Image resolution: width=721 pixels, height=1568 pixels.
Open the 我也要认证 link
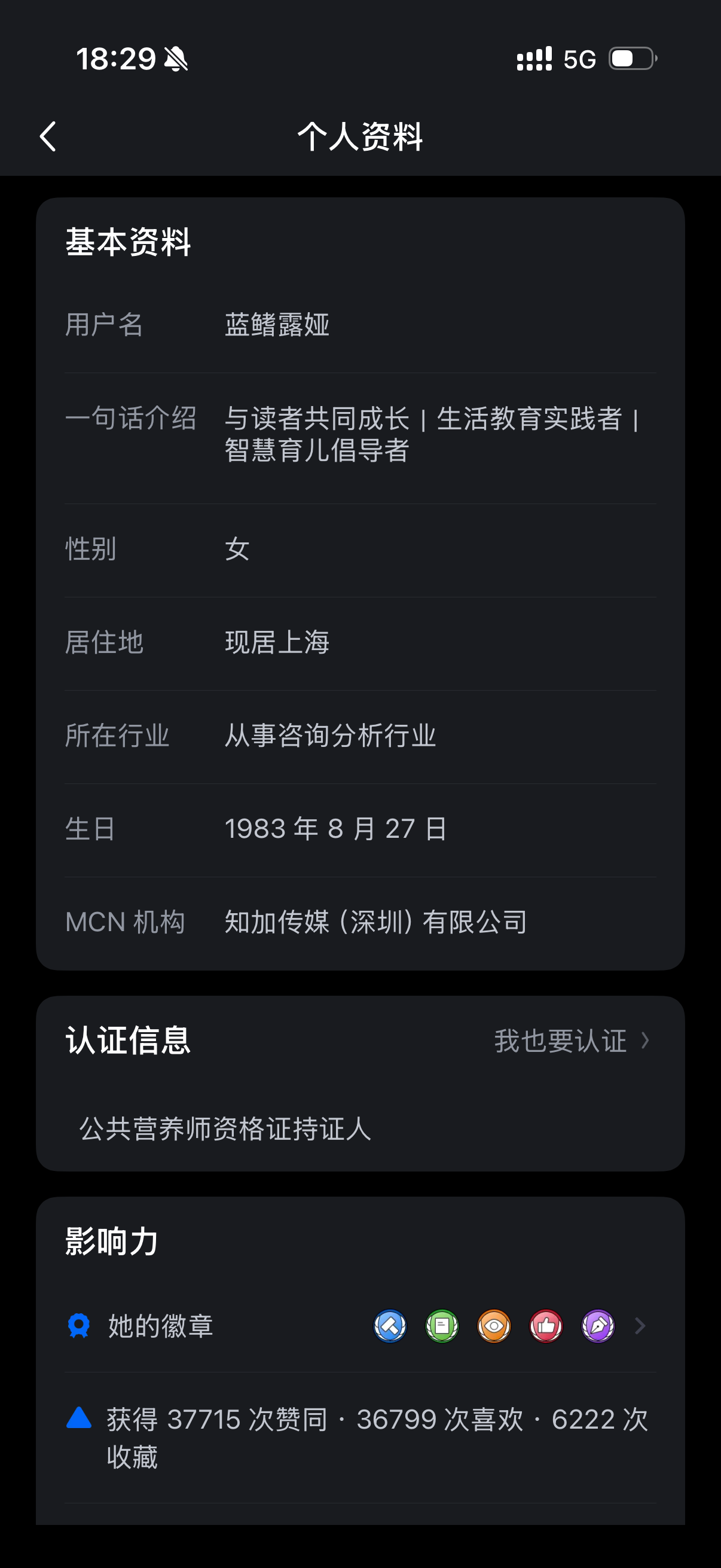[572, 1041]
